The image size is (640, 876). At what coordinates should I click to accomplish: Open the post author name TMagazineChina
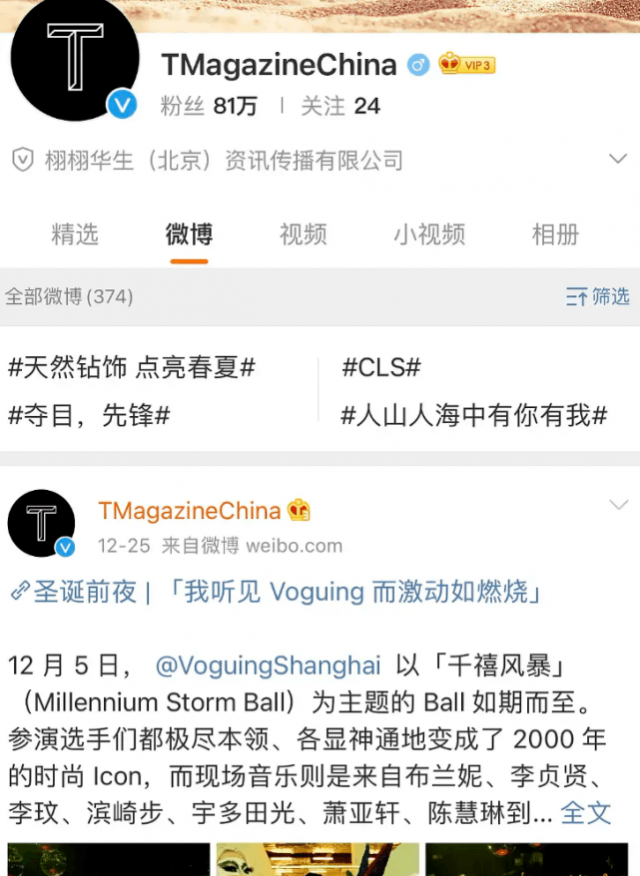coord(189,511)
